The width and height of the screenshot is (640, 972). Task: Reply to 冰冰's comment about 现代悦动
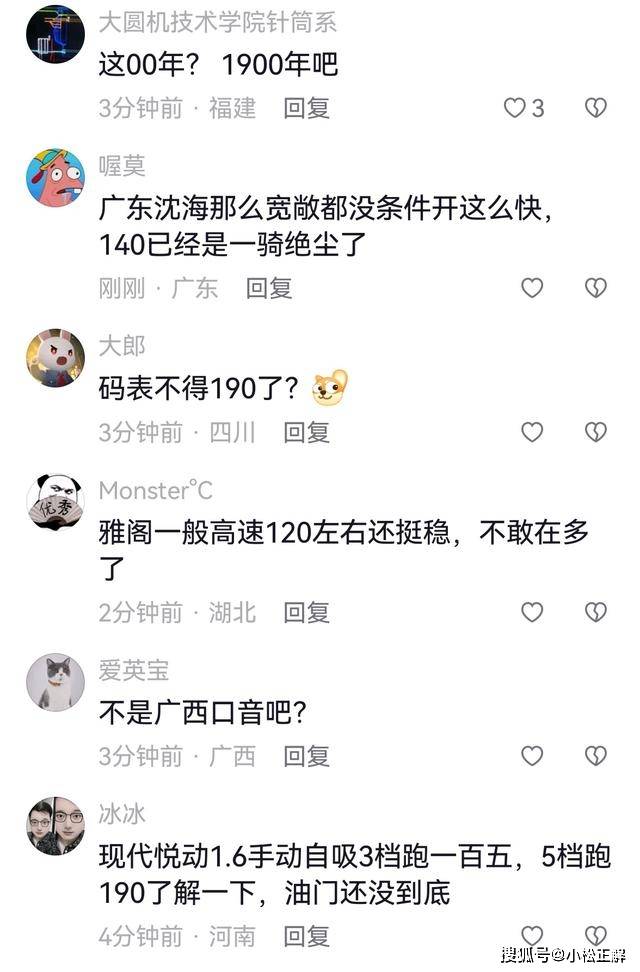coord(306,936)
